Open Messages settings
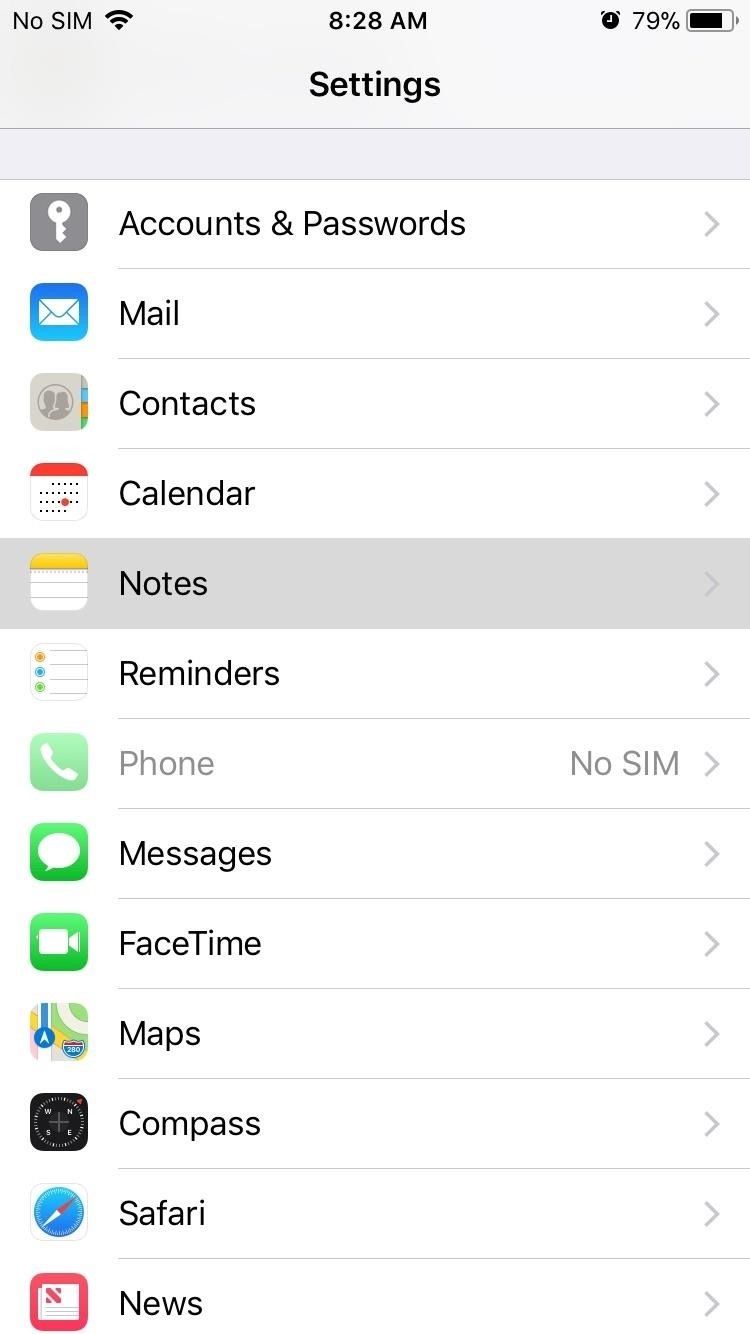The image size is (750, 1334). tap(375, 853)
